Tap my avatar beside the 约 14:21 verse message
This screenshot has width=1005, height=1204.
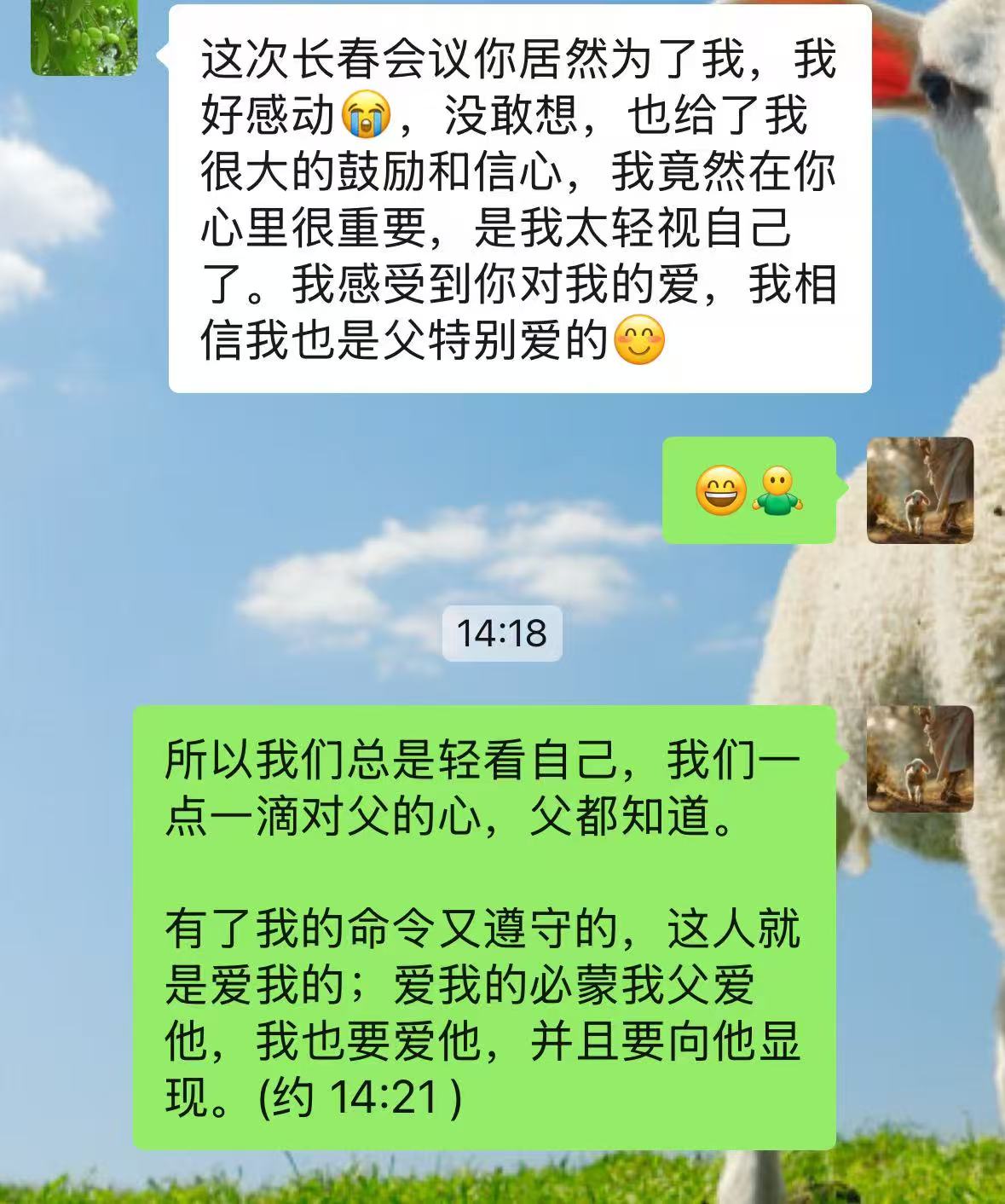(920, 759)
